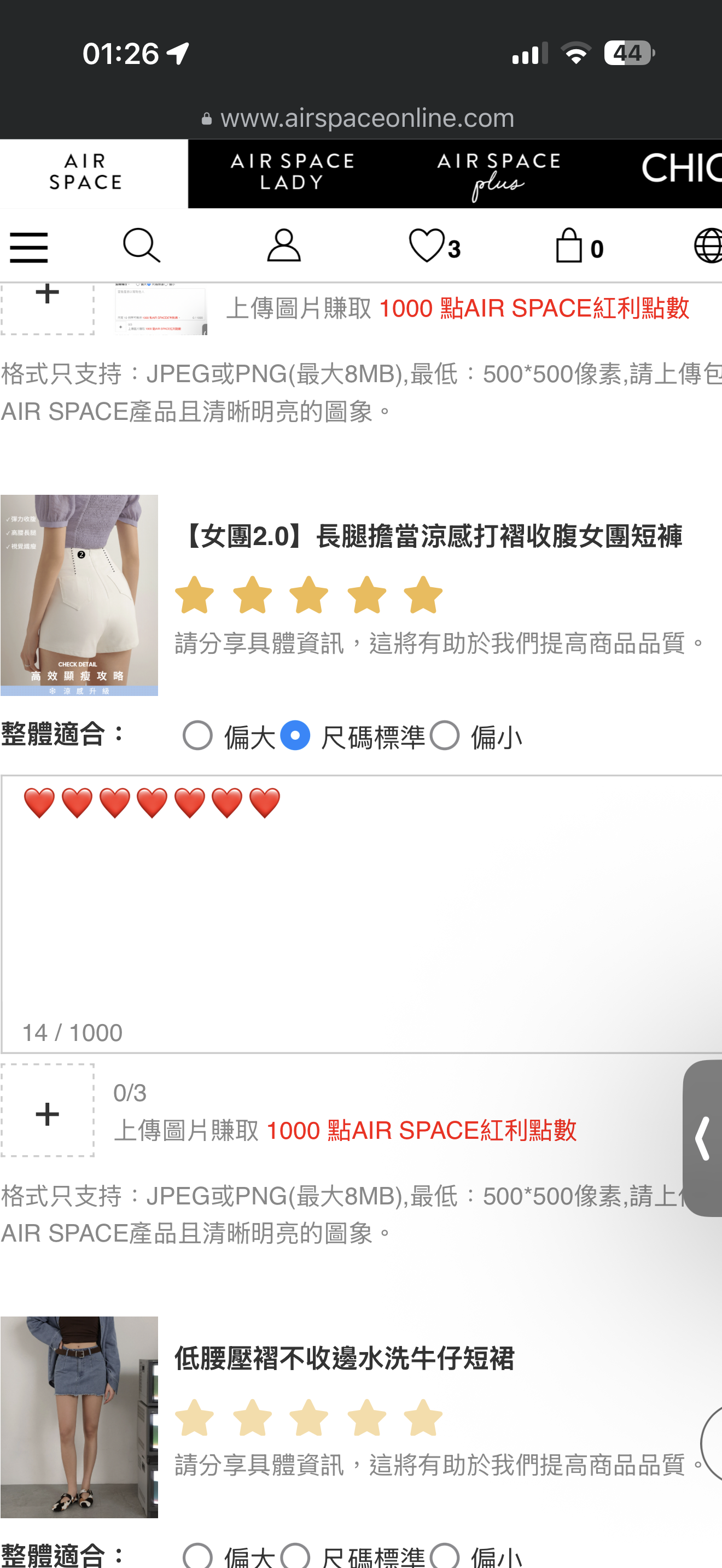Open the hamburger menu
Screen dimensions: 722x1568
[28, 247]
